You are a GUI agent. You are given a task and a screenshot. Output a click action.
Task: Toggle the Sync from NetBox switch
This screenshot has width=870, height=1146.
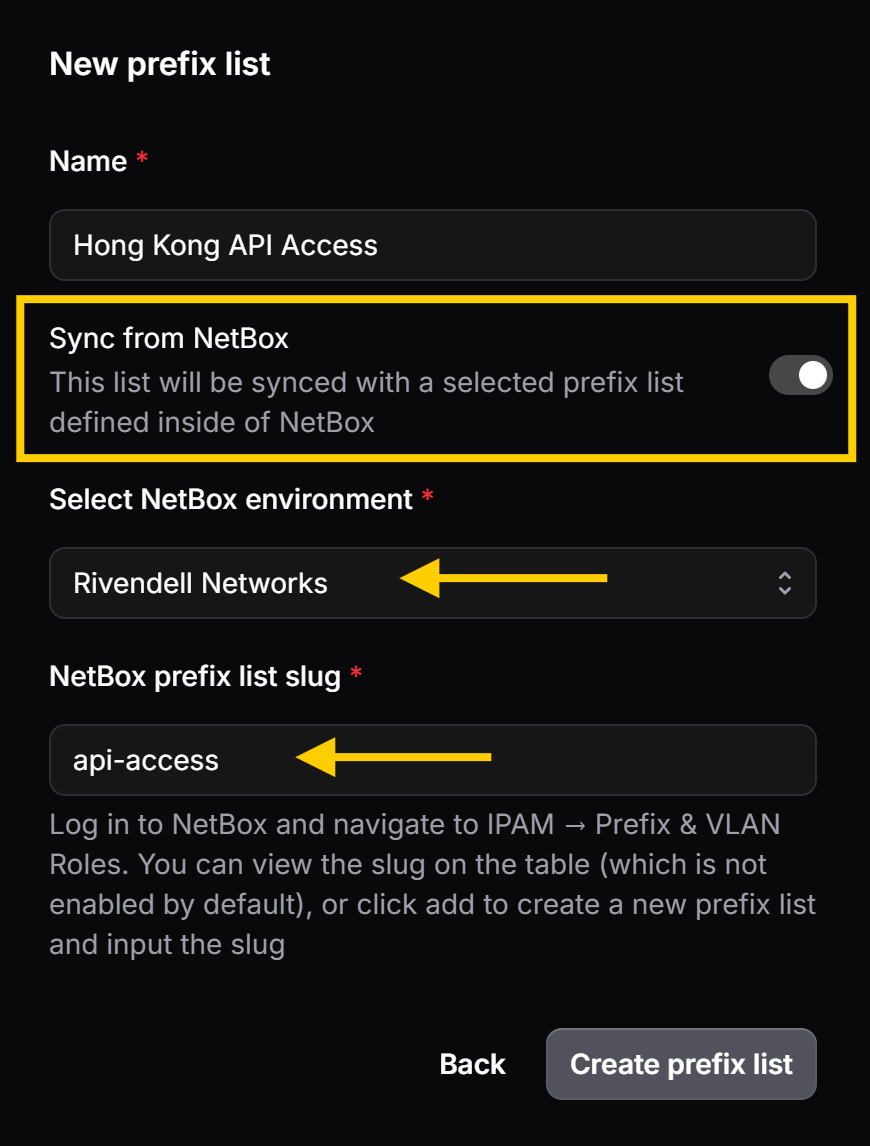[800, 375]
